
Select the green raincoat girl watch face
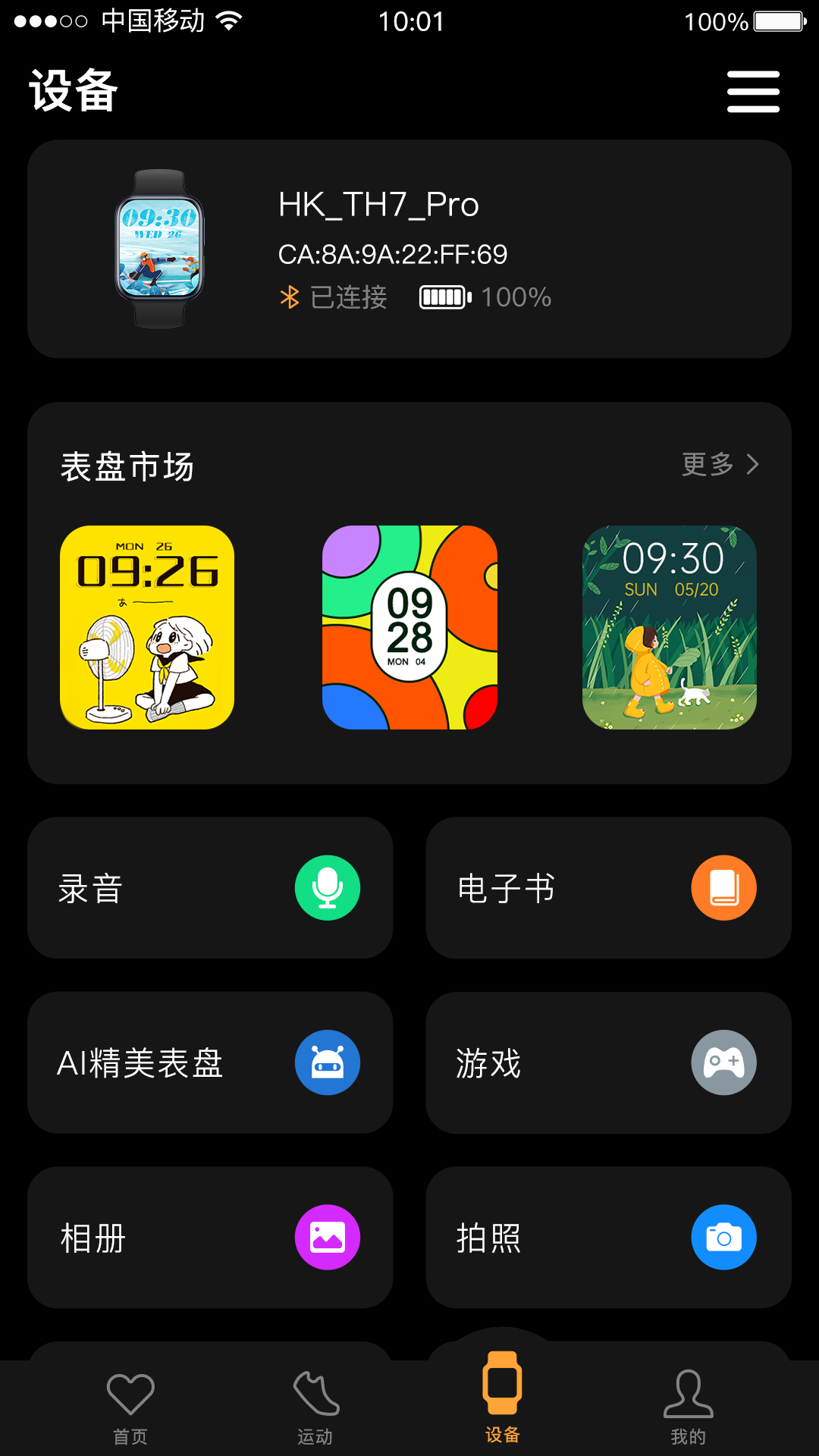[670, 628]
